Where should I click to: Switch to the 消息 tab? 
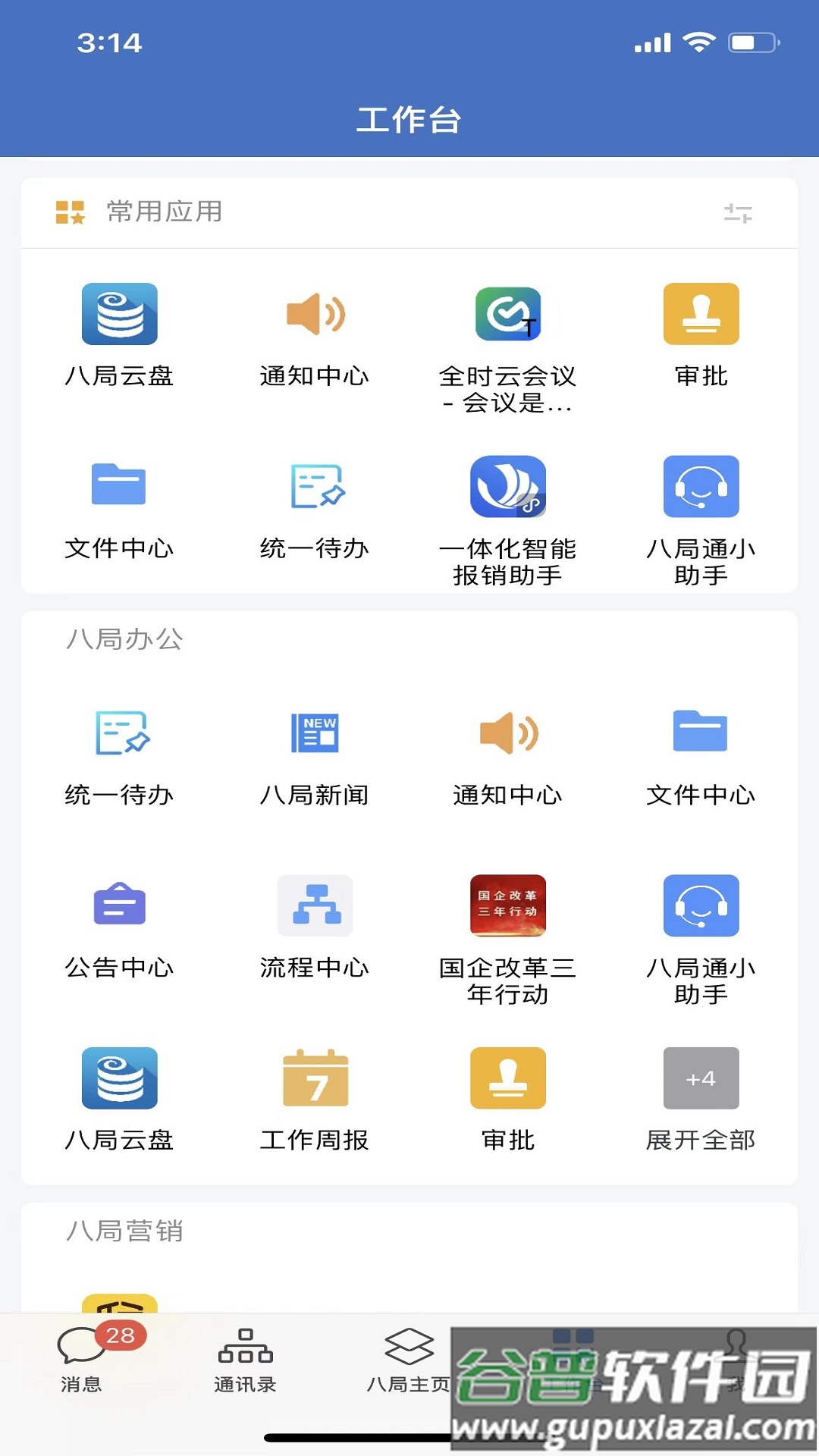(81, 1361)
